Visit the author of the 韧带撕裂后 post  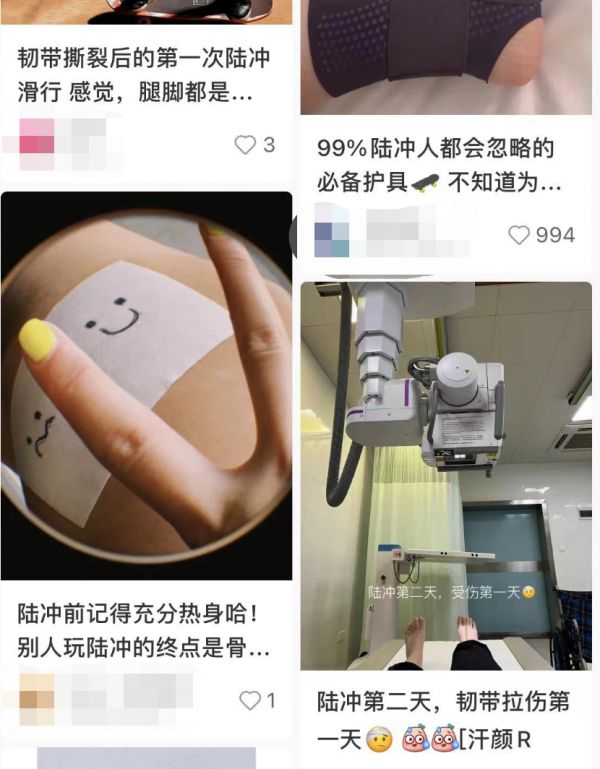pyautogui.click(x=37, y=144)
